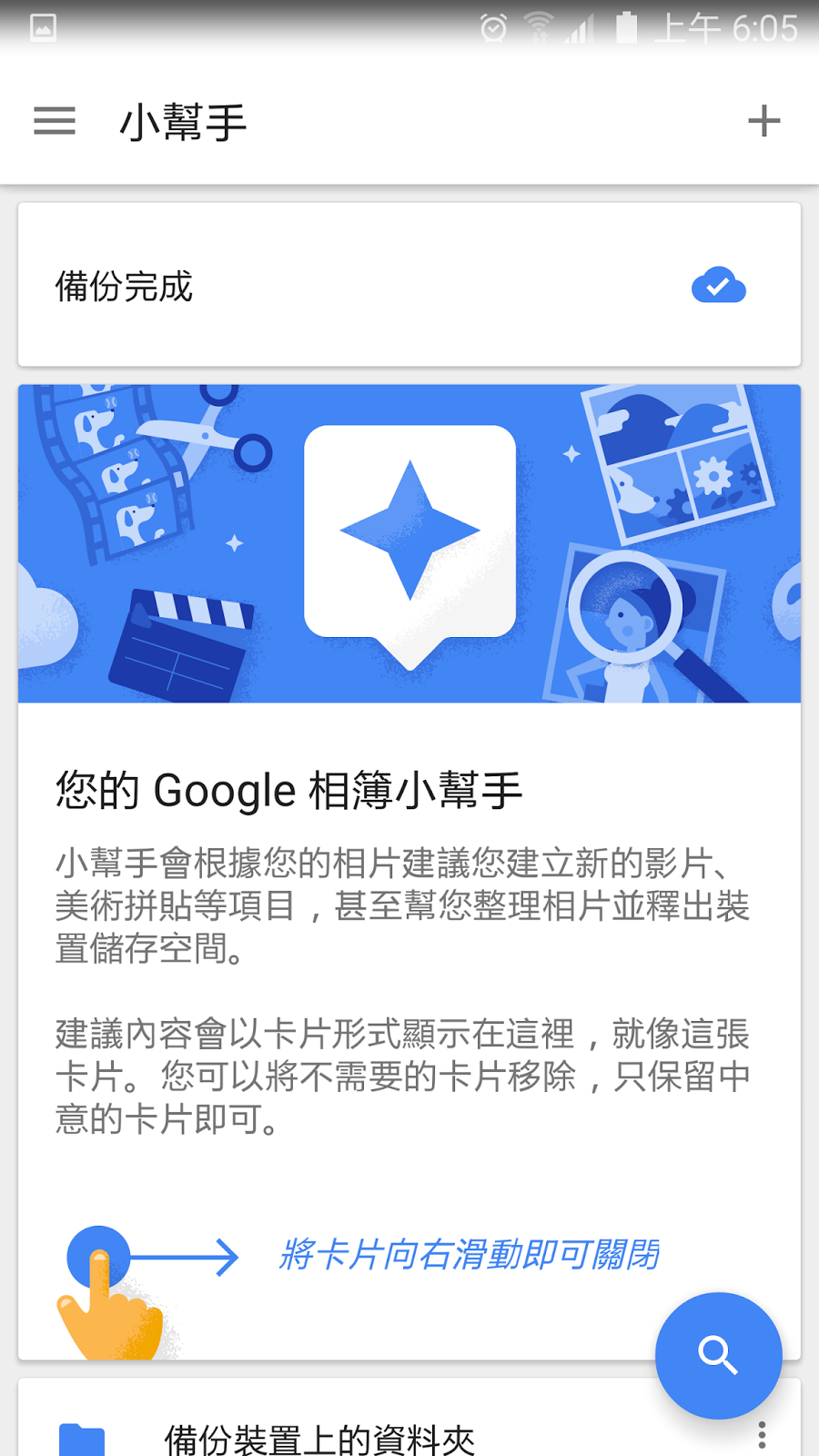Open the 備份完成 backup status card

tap(409, 286)
